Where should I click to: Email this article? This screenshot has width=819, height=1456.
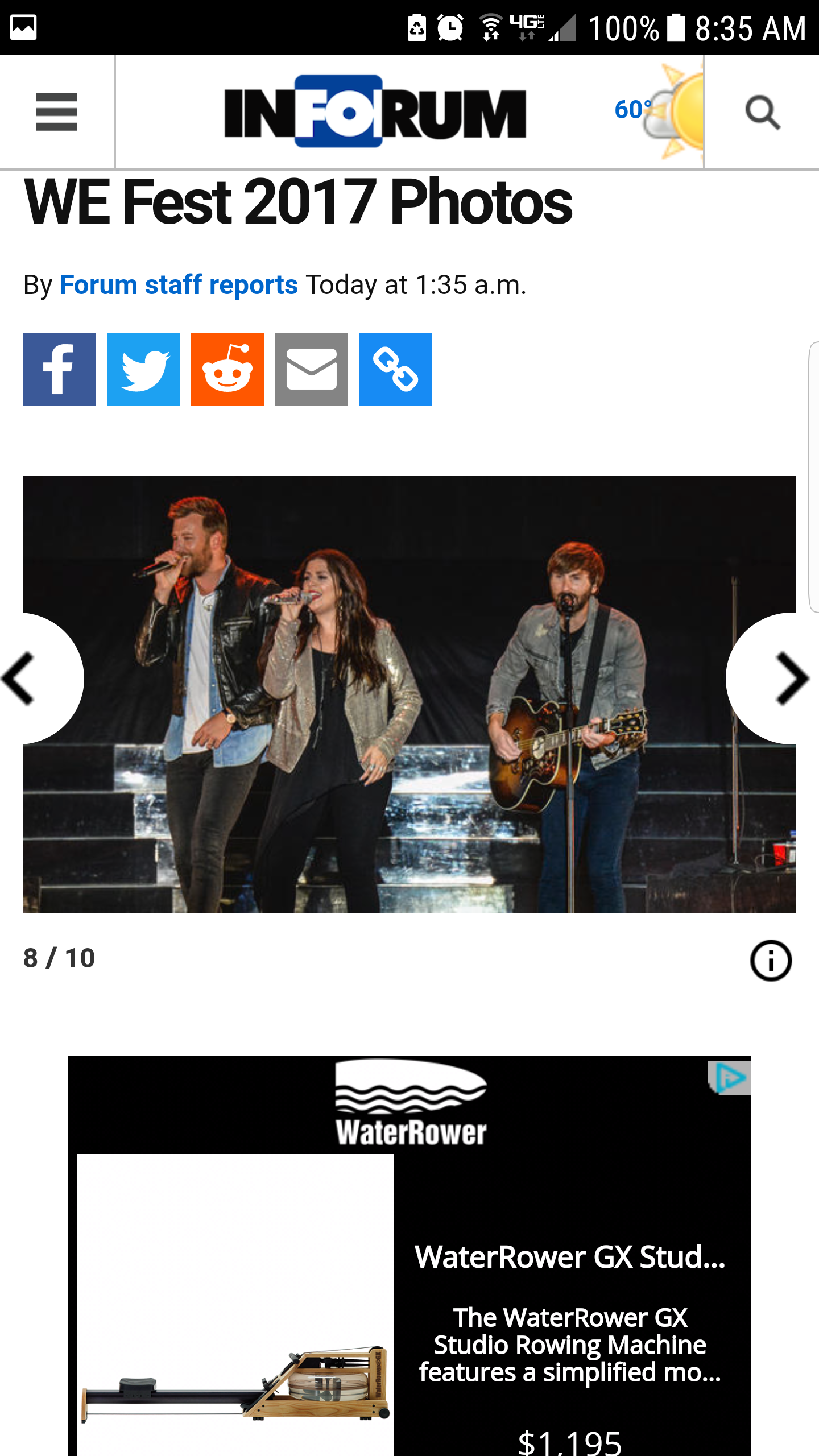tap(312, 369)
